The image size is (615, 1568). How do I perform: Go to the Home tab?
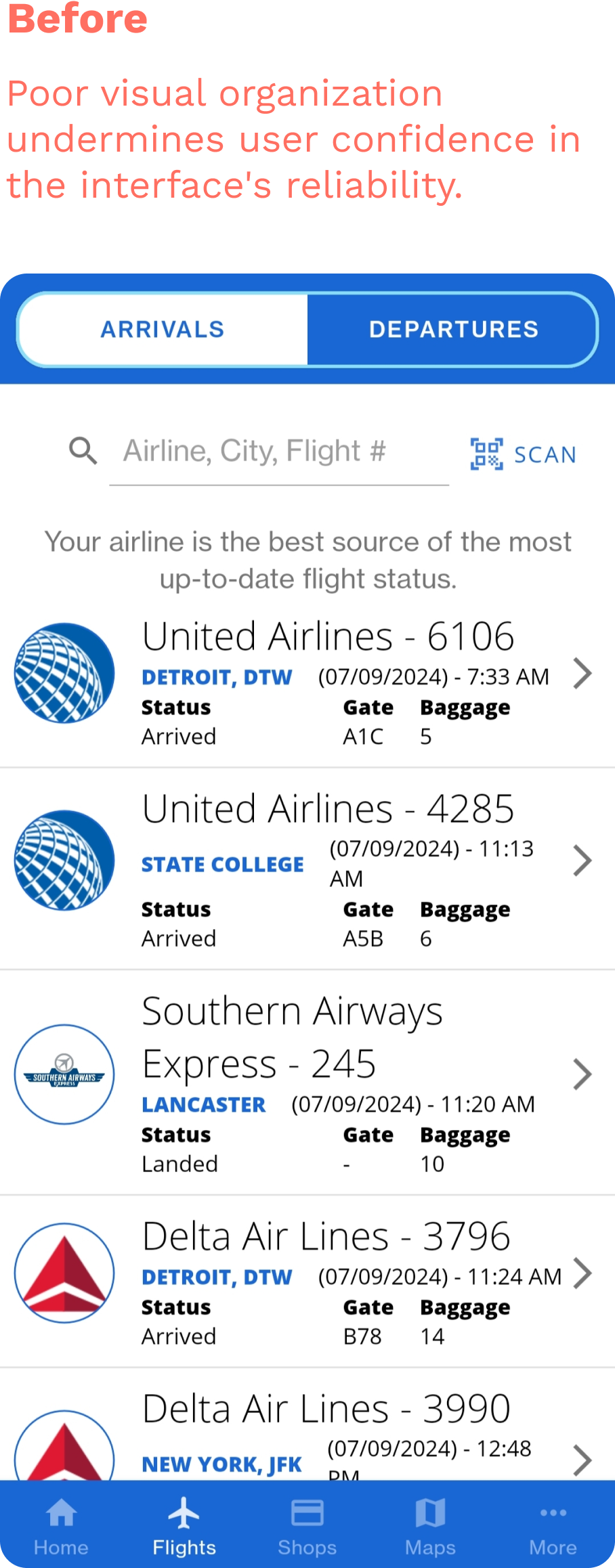tap(61, 1527)
